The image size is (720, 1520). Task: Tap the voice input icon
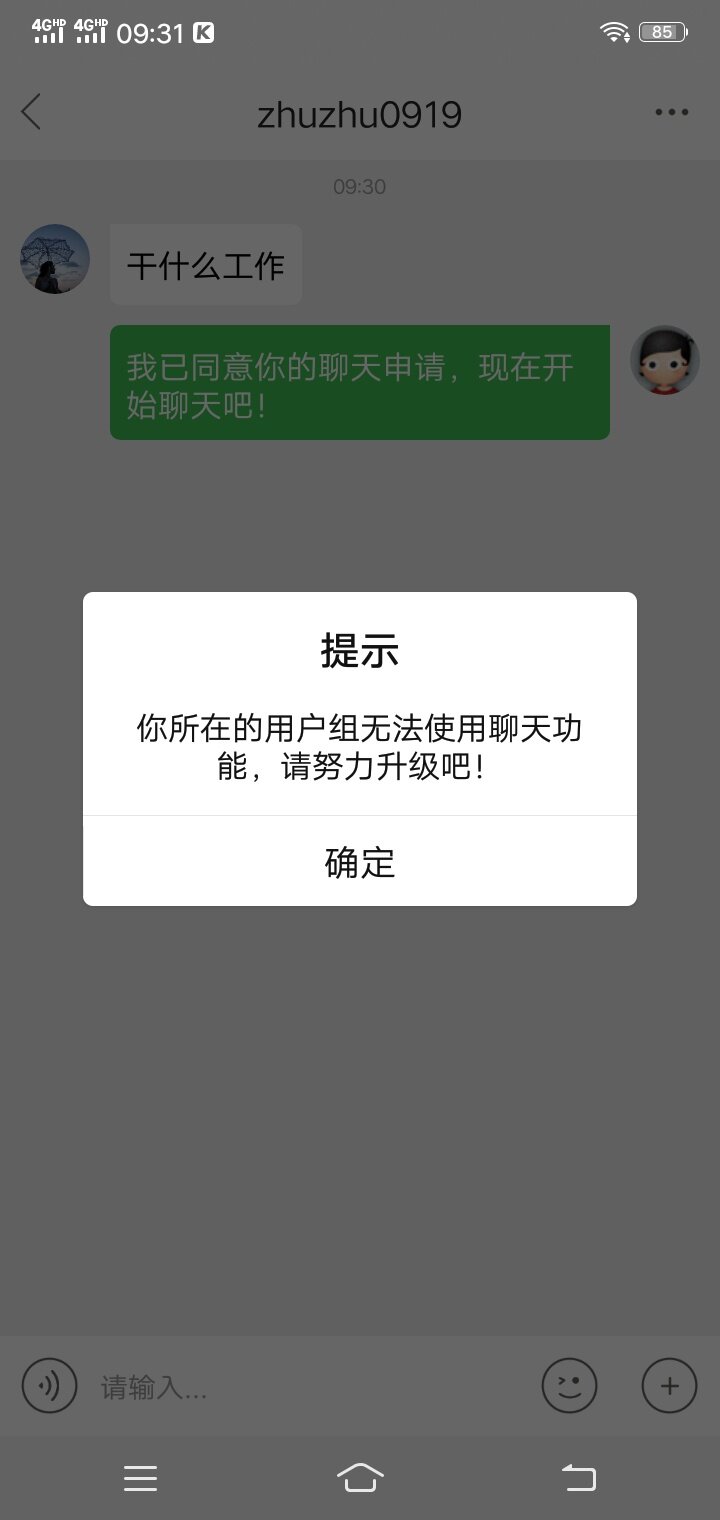click(x=49, y=1386)
